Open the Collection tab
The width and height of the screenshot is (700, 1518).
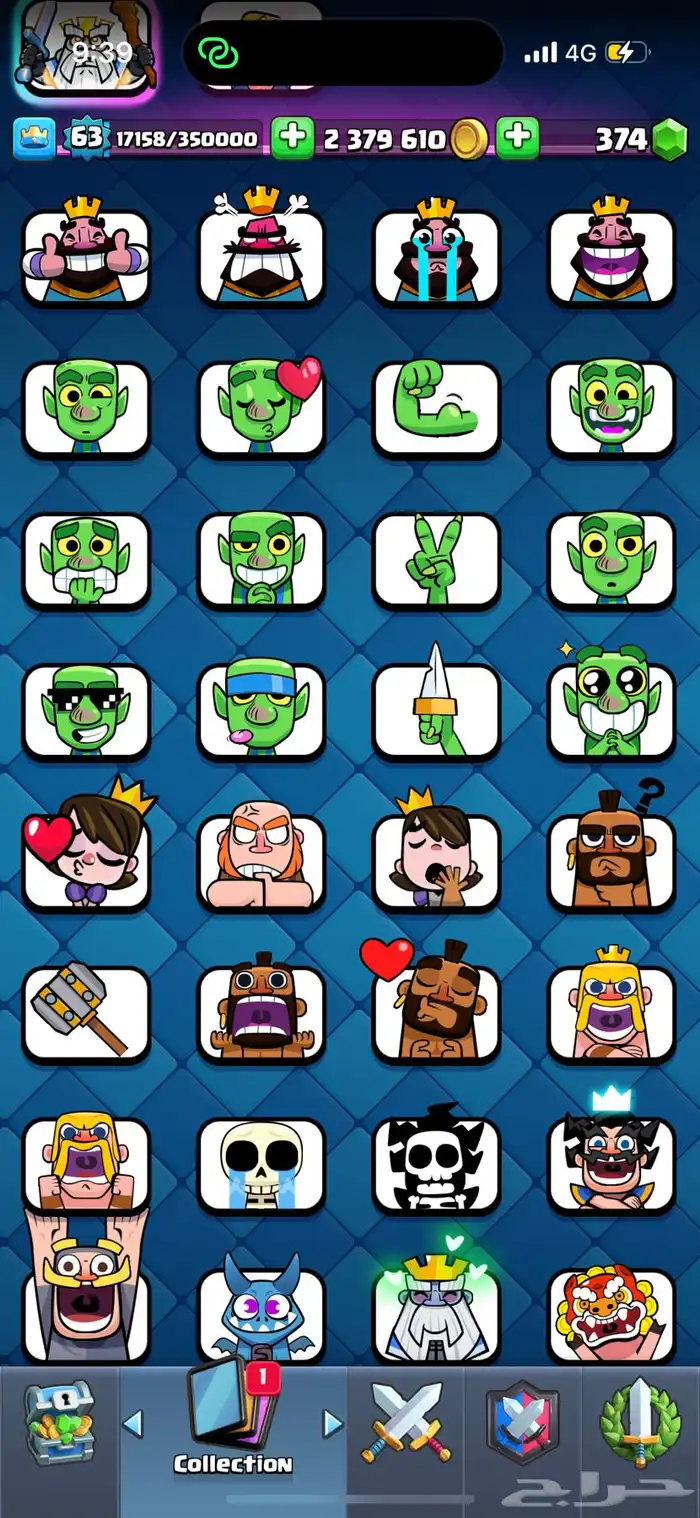[232, 1425]
